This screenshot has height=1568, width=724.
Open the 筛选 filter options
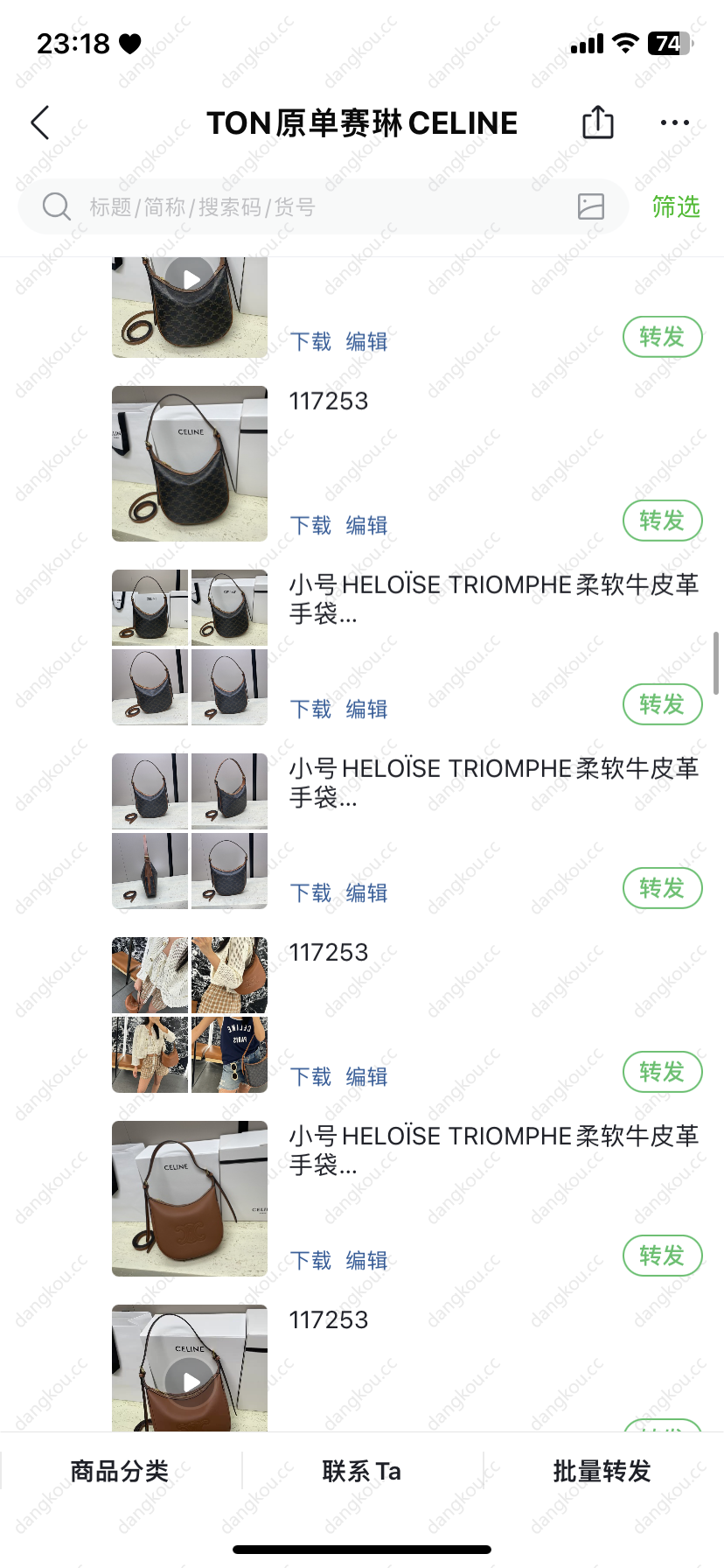click(676, 207)
